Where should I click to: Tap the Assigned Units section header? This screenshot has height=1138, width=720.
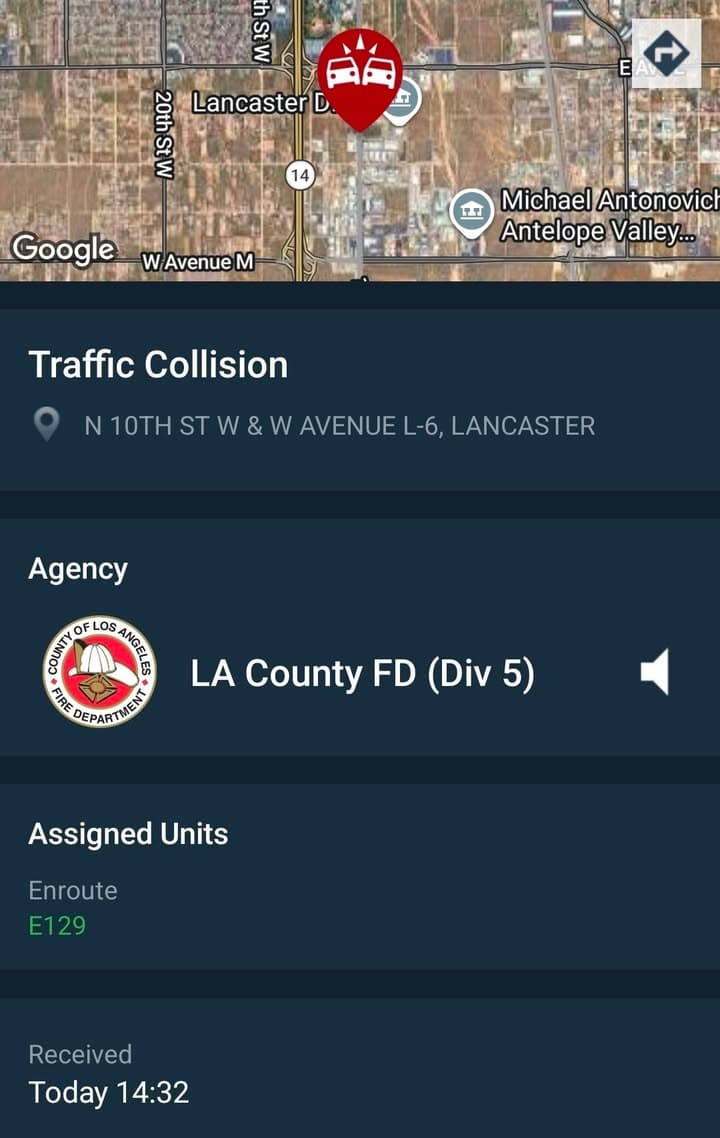tap(128, 833)
